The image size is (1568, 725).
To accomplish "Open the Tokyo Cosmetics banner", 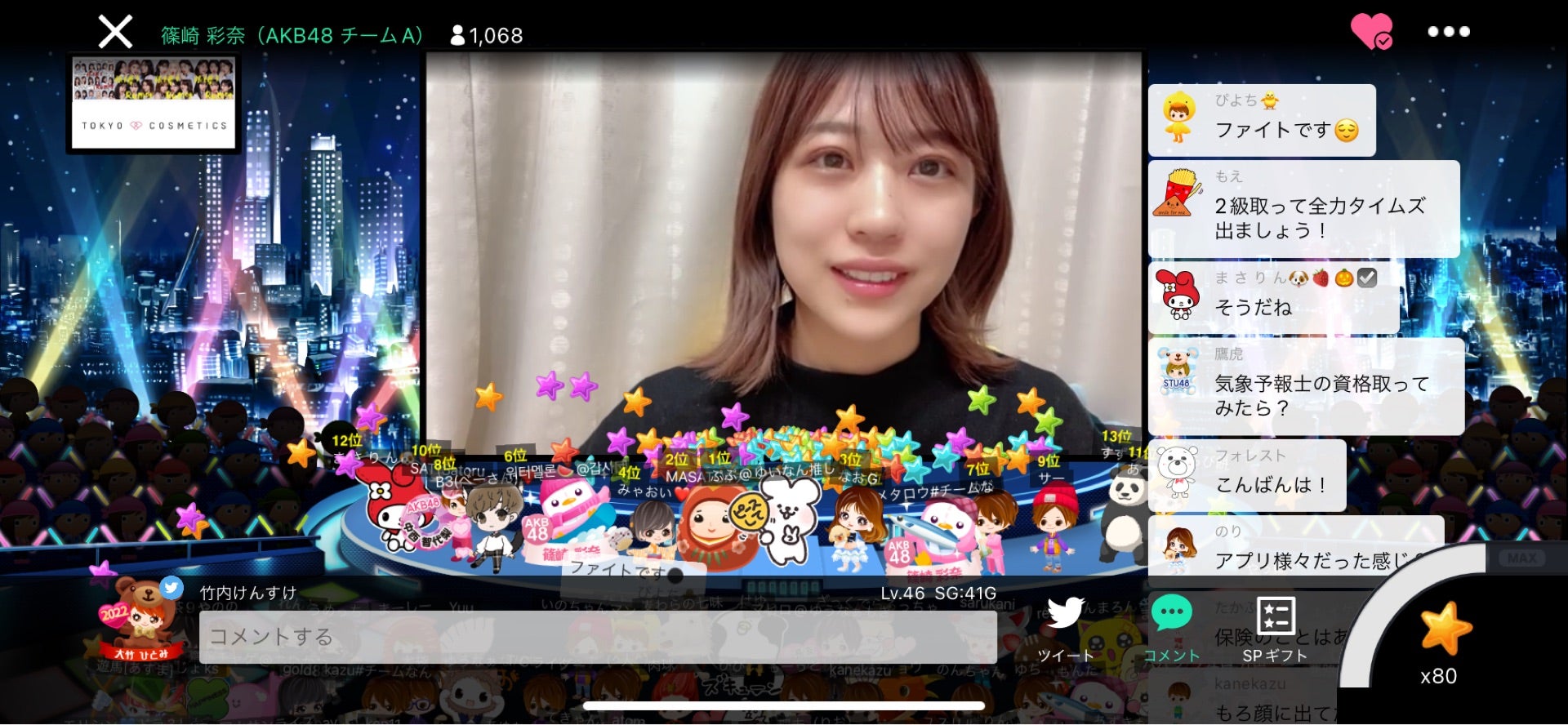I will click(154, 103).
